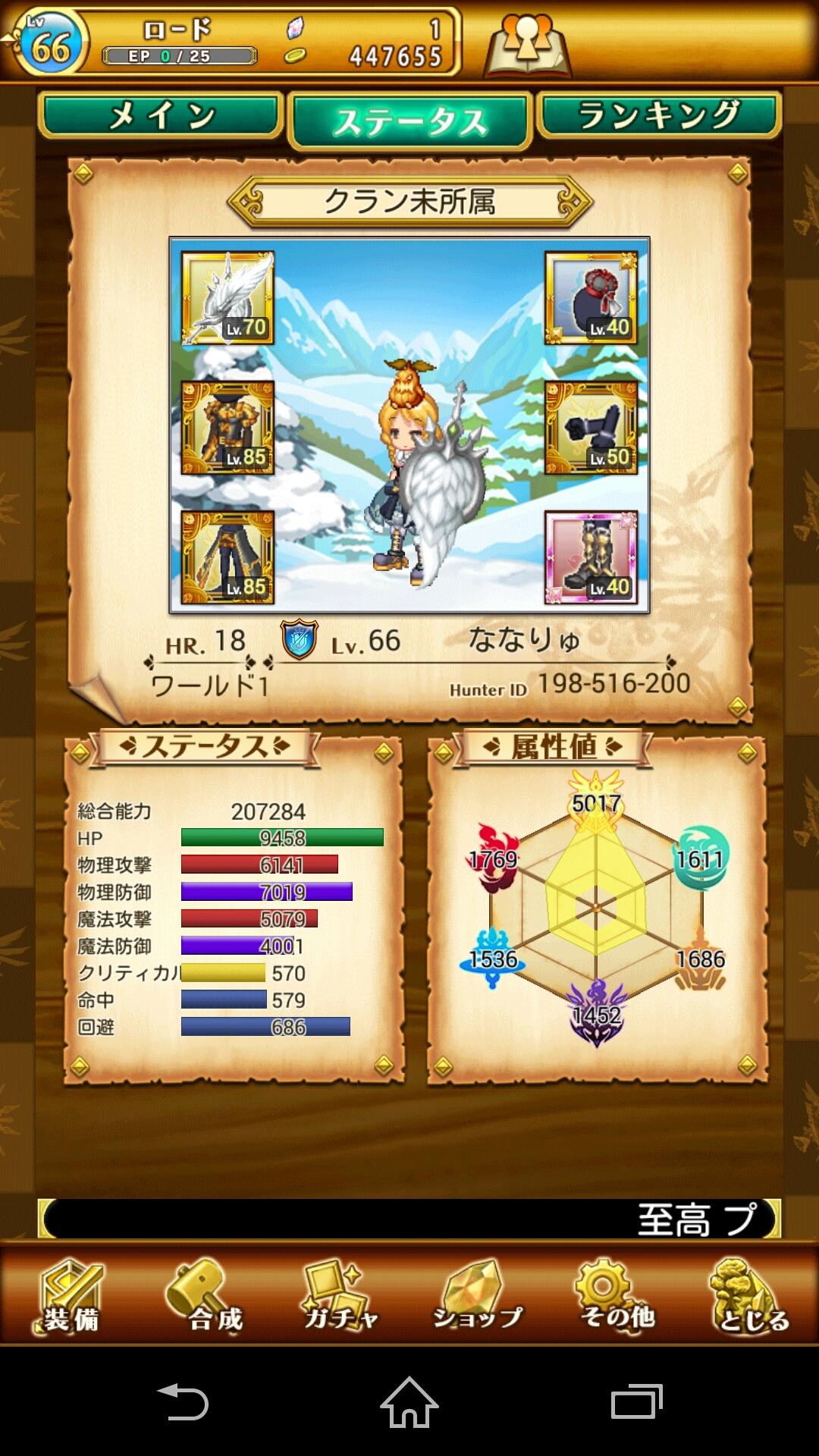Open the friends book icon at top
Image resolution: width=819 pixels, height=1456 pixels.
click(531, 42)
